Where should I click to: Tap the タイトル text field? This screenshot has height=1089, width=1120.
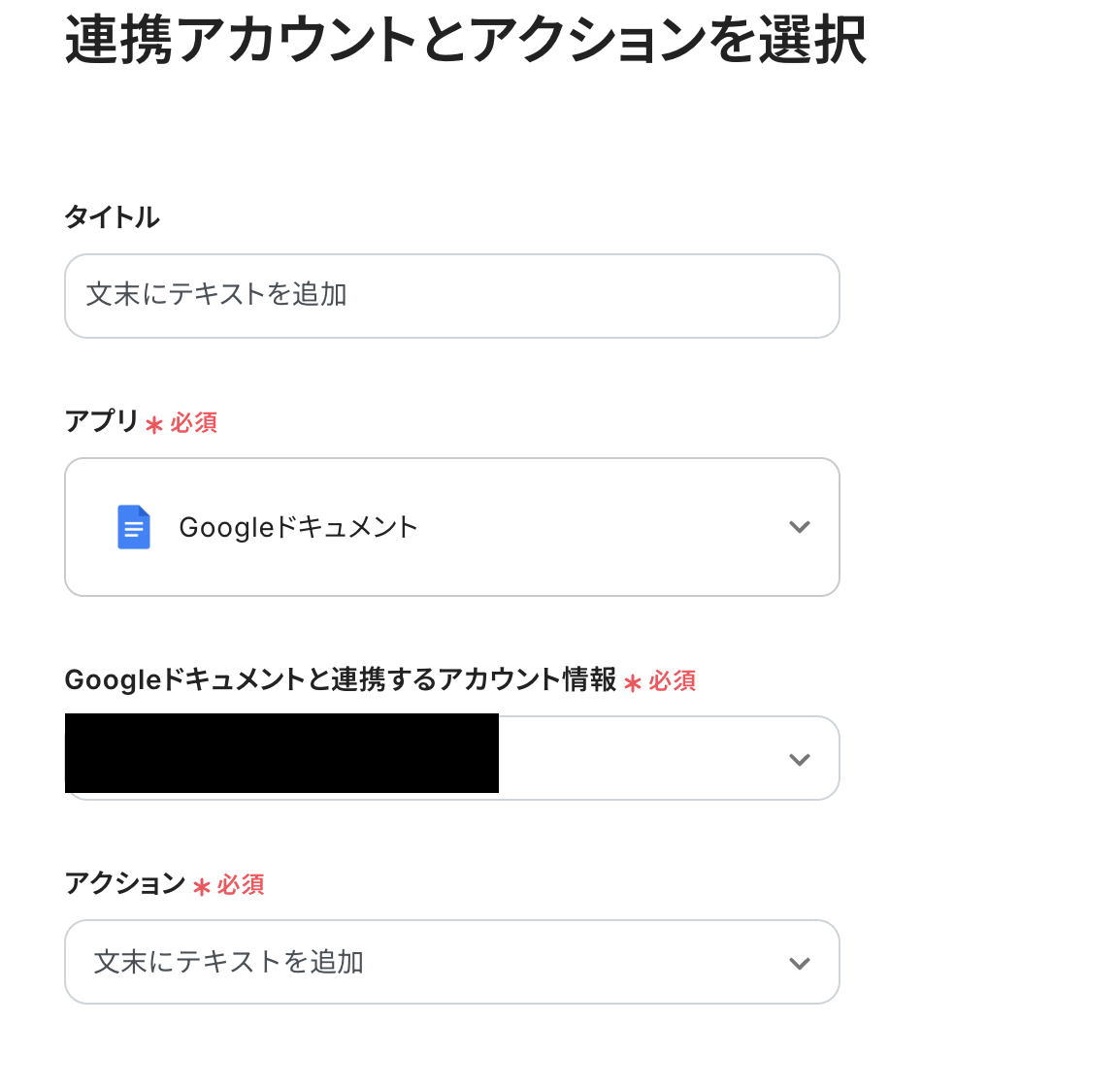click(451, 295)
